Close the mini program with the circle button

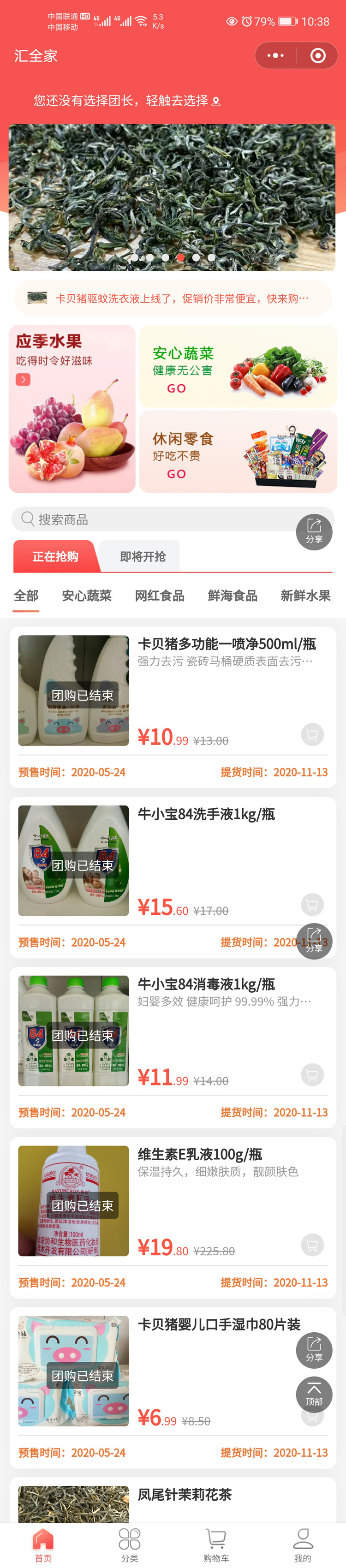tap(317, 55)
